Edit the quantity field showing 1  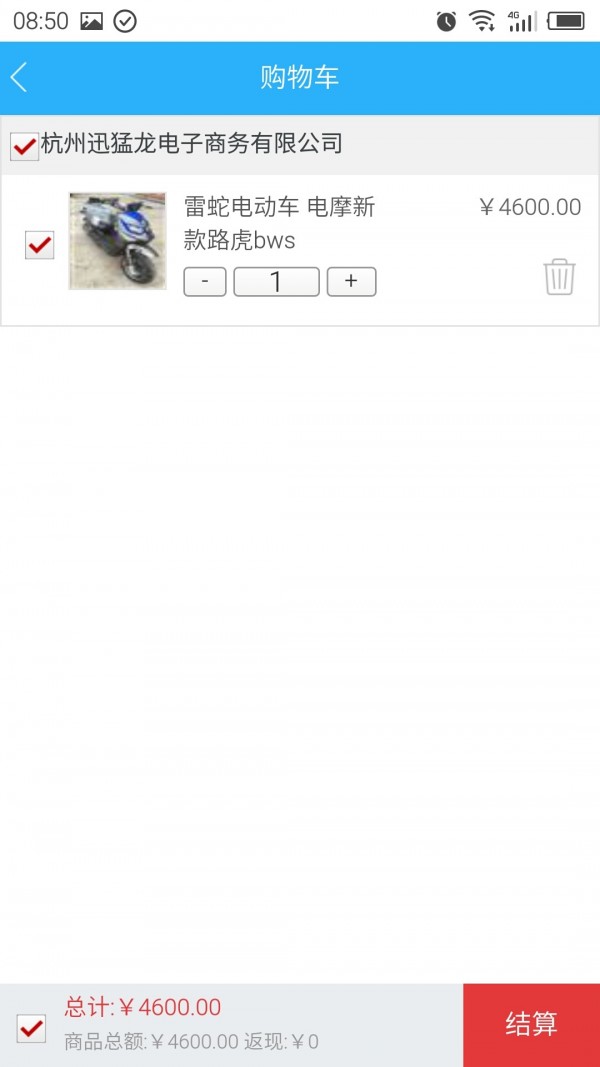tap(276, 282)
